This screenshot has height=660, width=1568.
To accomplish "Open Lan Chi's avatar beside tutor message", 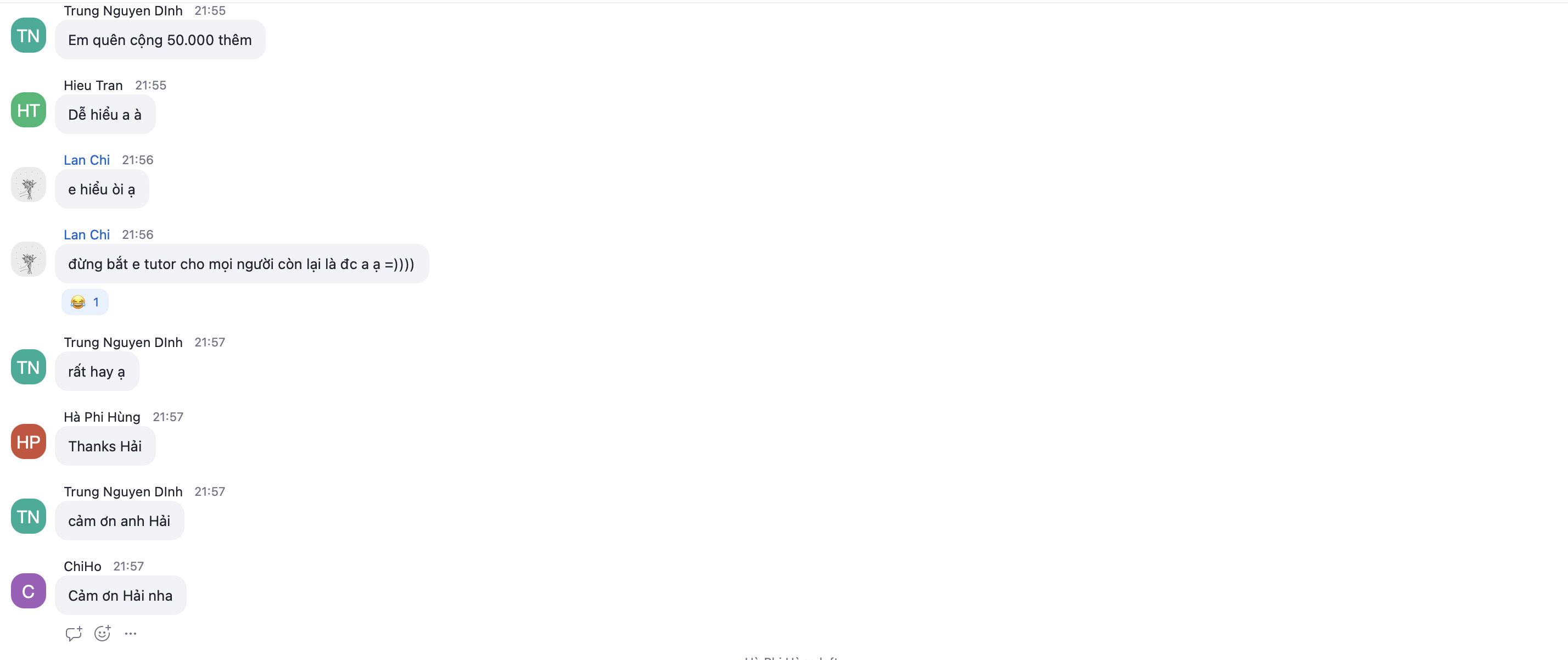I will 29,260.
